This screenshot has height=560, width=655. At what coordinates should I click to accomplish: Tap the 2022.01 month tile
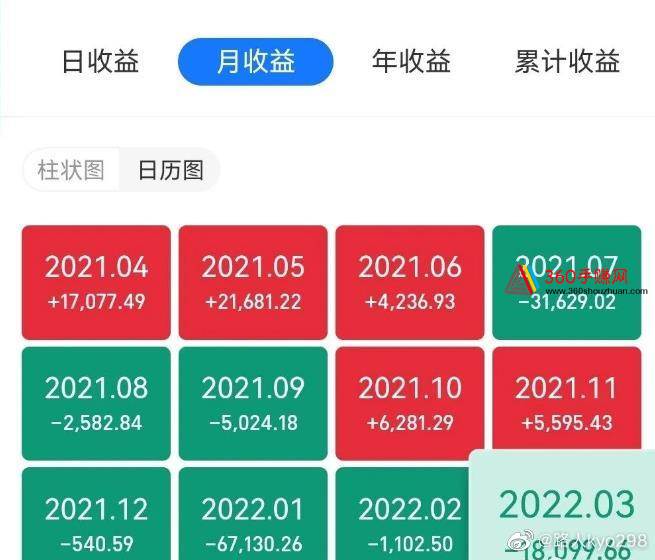click(253, 515)
